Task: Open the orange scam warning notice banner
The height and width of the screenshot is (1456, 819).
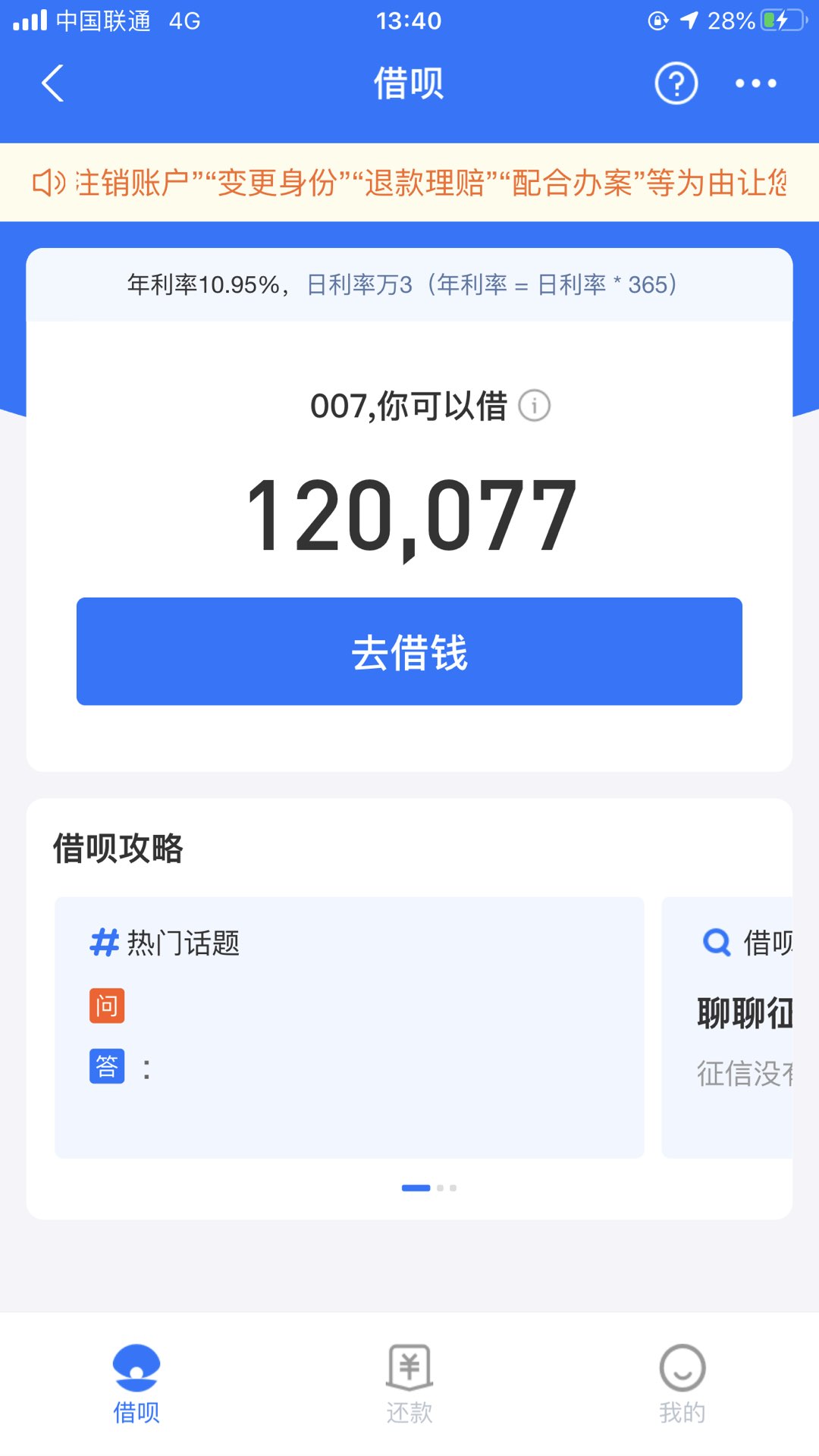Action: click(x=409, y=183)
